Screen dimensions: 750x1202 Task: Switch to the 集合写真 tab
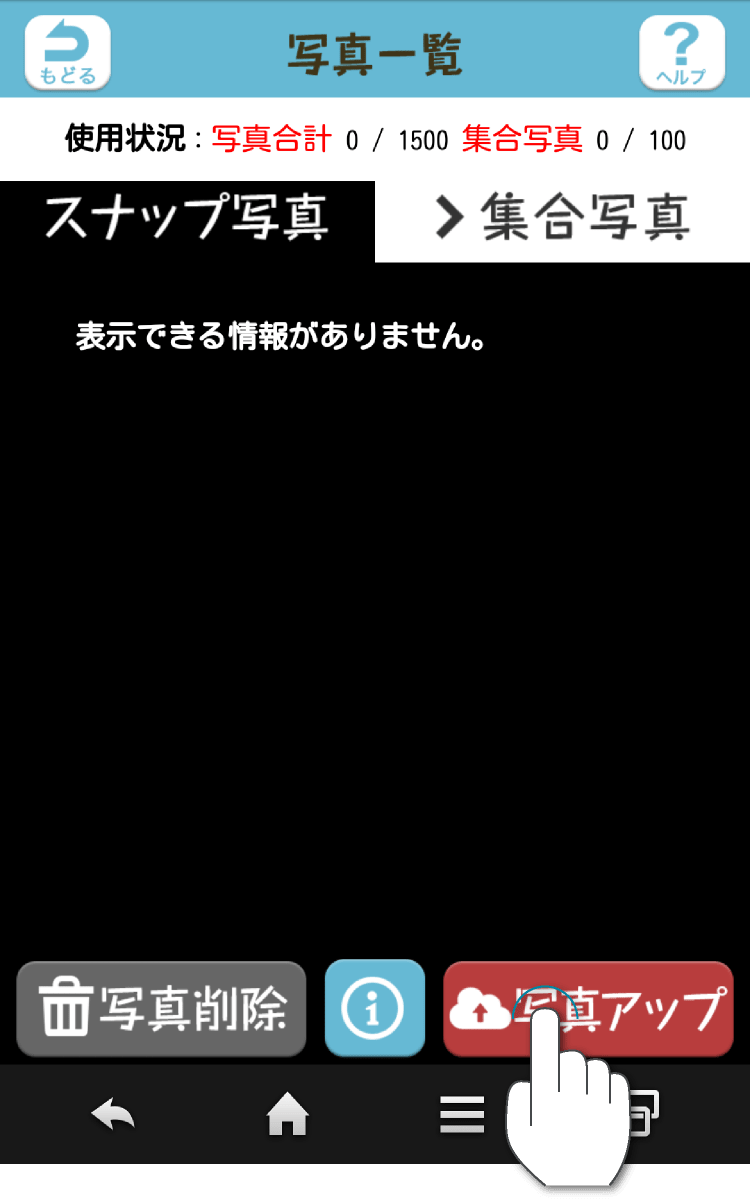(x=562, y=219)
